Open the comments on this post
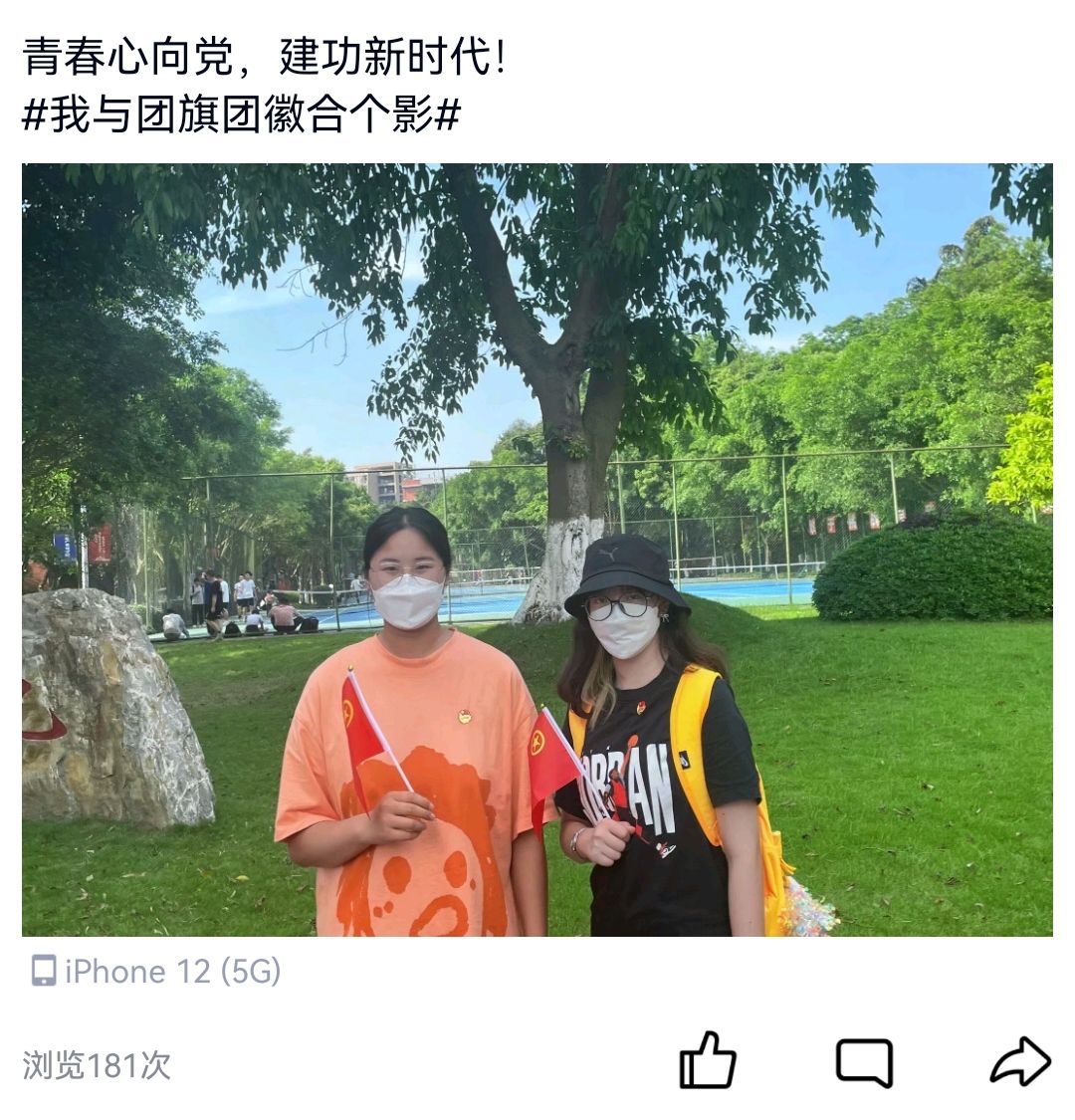1075x1120 pixels. 864,1062
